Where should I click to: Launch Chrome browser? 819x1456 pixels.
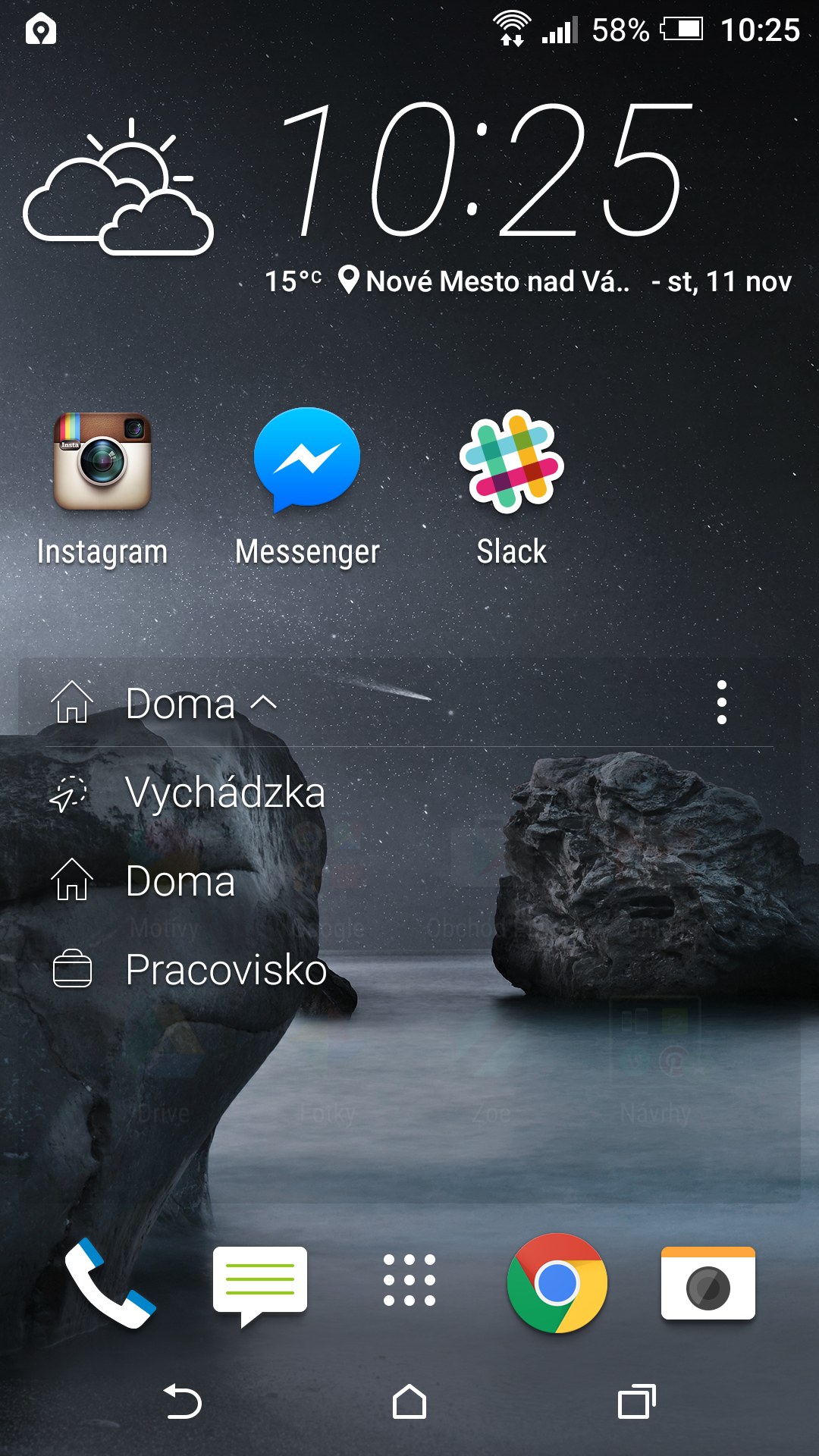point(557,1283)
